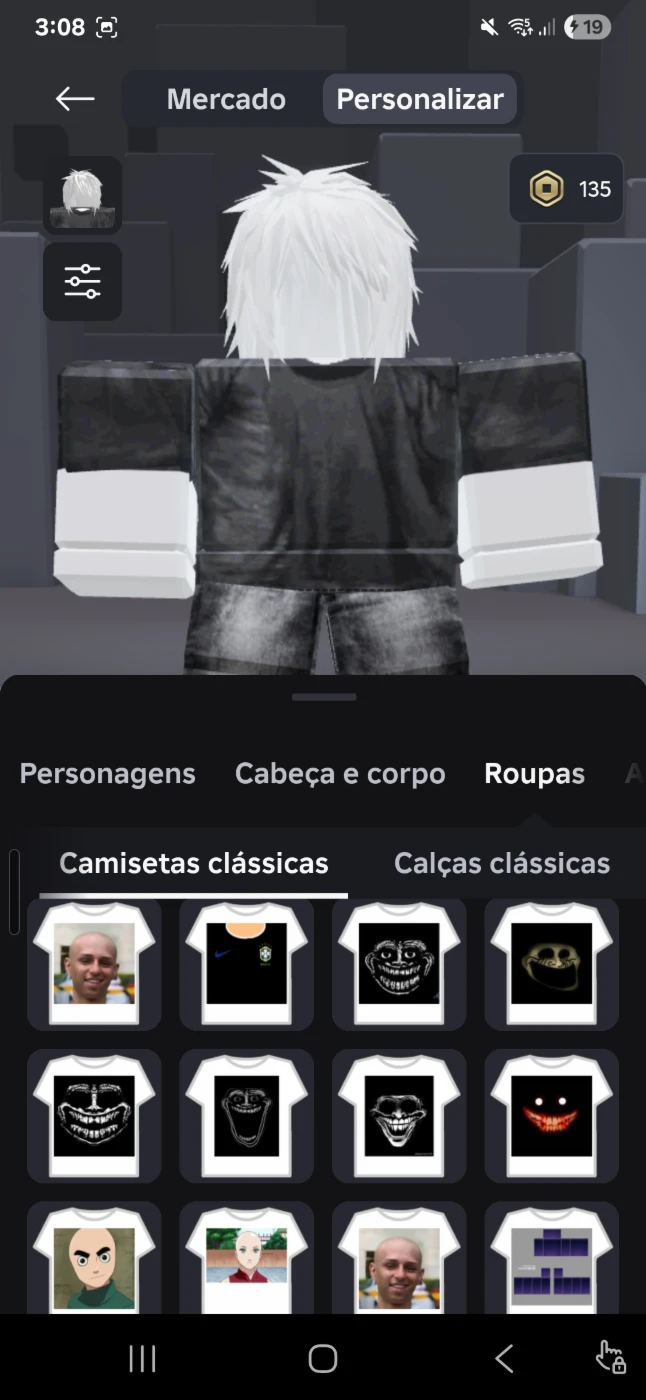This screenshot has width=646, height=1400.
Task: Open the Robux balance showing 135
Action: [x=567, y=188]
